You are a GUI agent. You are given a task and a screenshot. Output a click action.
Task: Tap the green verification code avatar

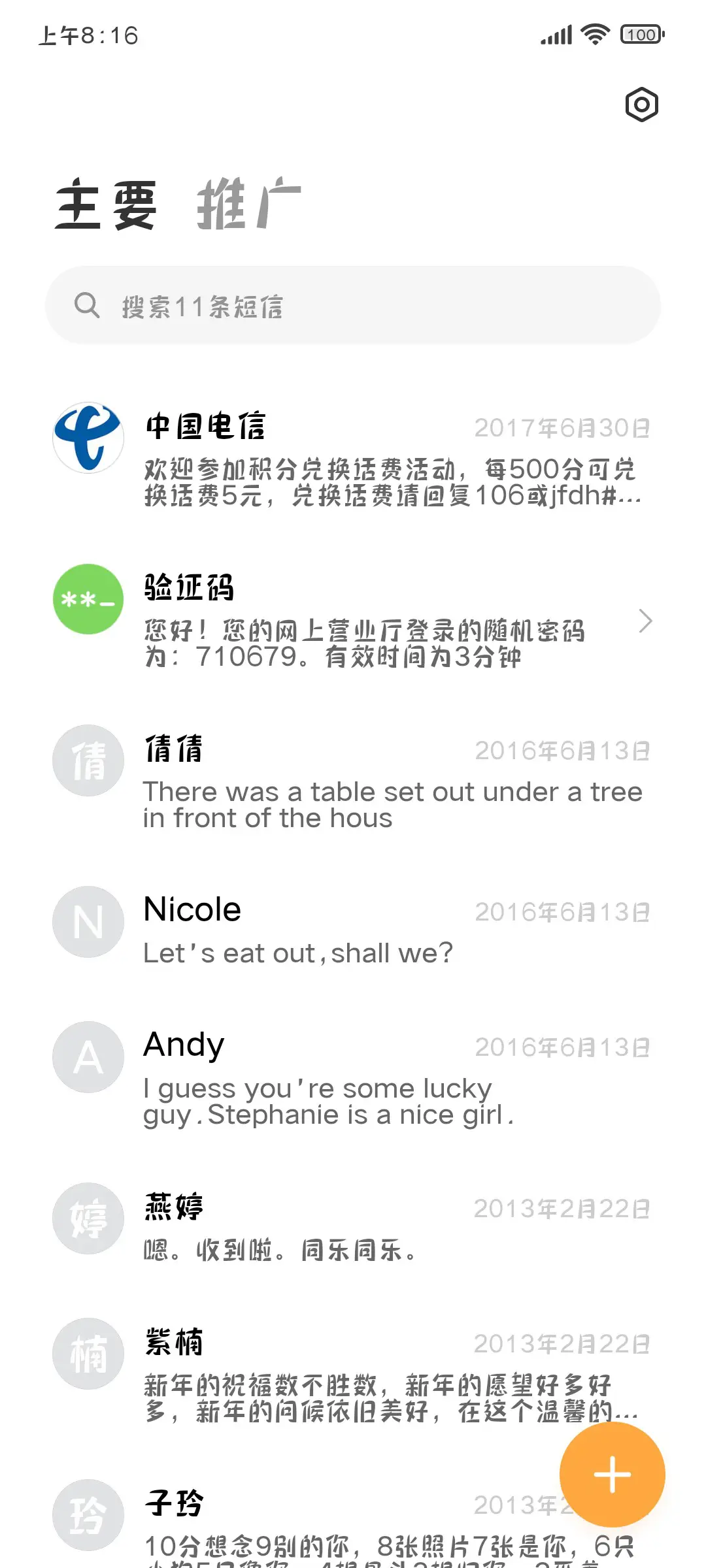click(x=88, y=599)
